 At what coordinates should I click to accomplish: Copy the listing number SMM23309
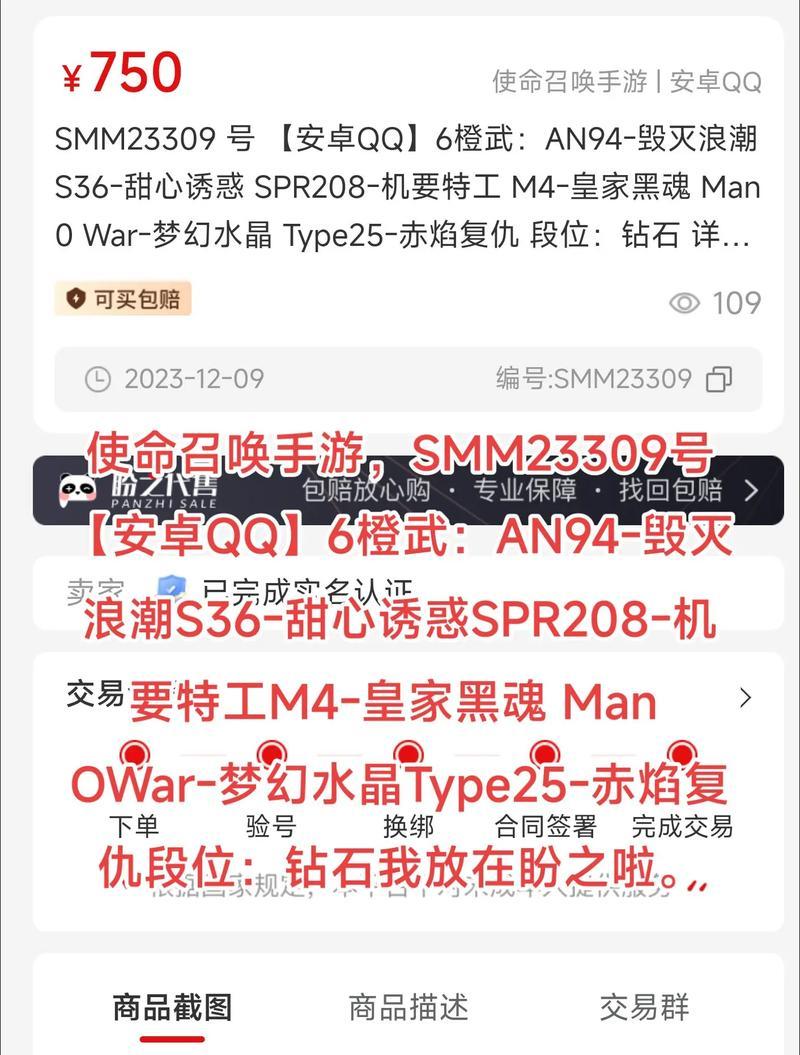(x=719, y=379)
